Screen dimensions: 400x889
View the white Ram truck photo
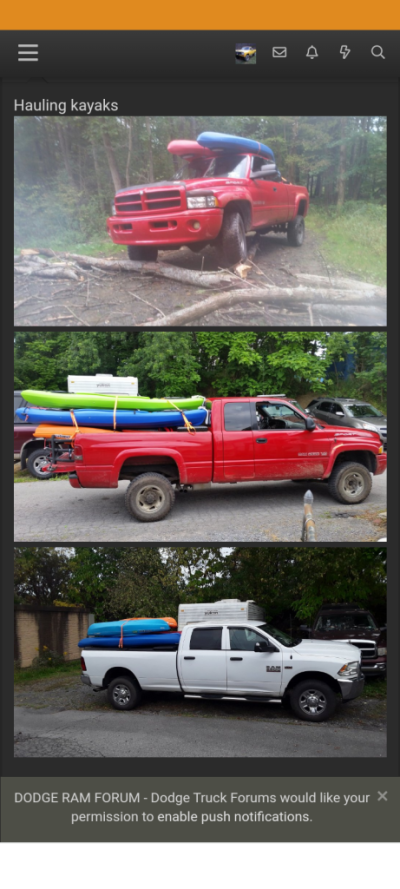[x=200, y=652]
